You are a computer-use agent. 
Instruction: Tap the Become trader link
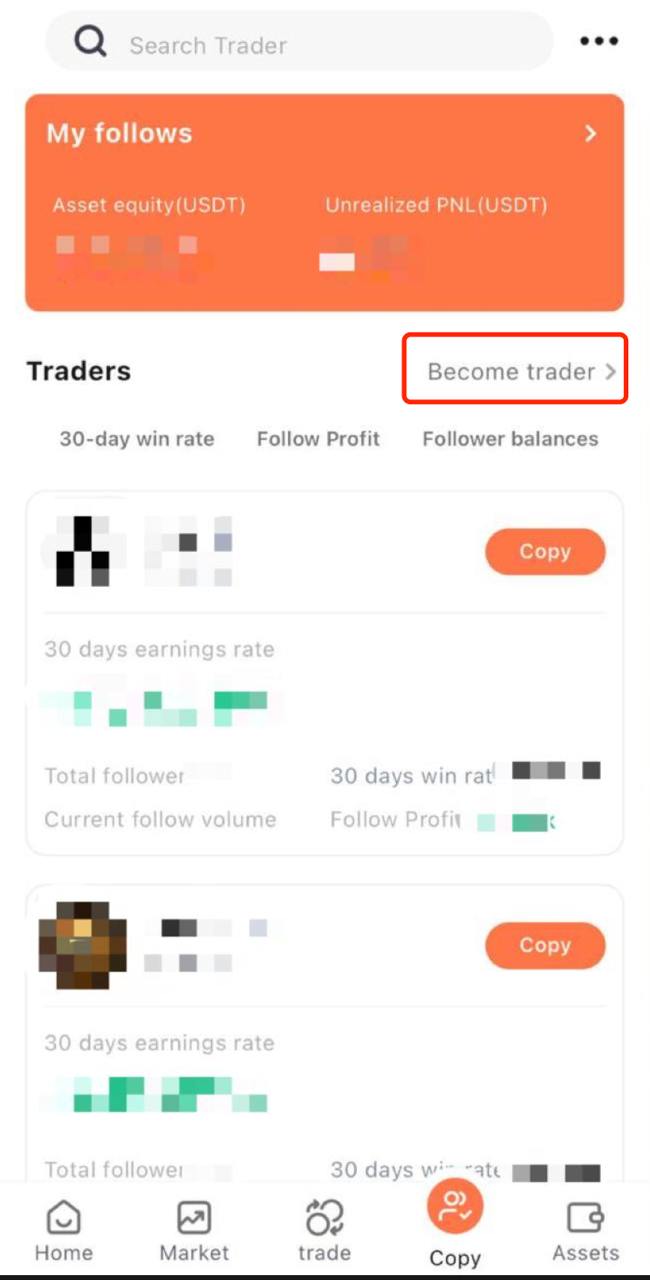point(515,371)
